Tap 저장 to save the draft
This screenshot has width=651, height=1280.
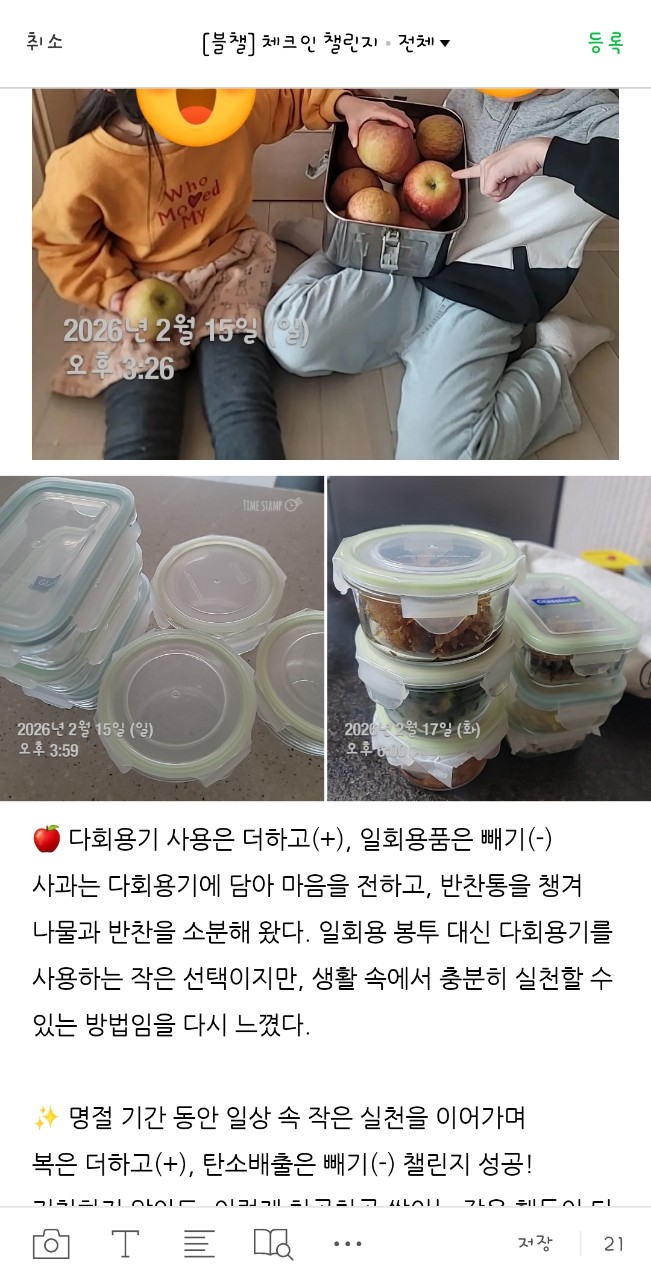coord(534,1244)
